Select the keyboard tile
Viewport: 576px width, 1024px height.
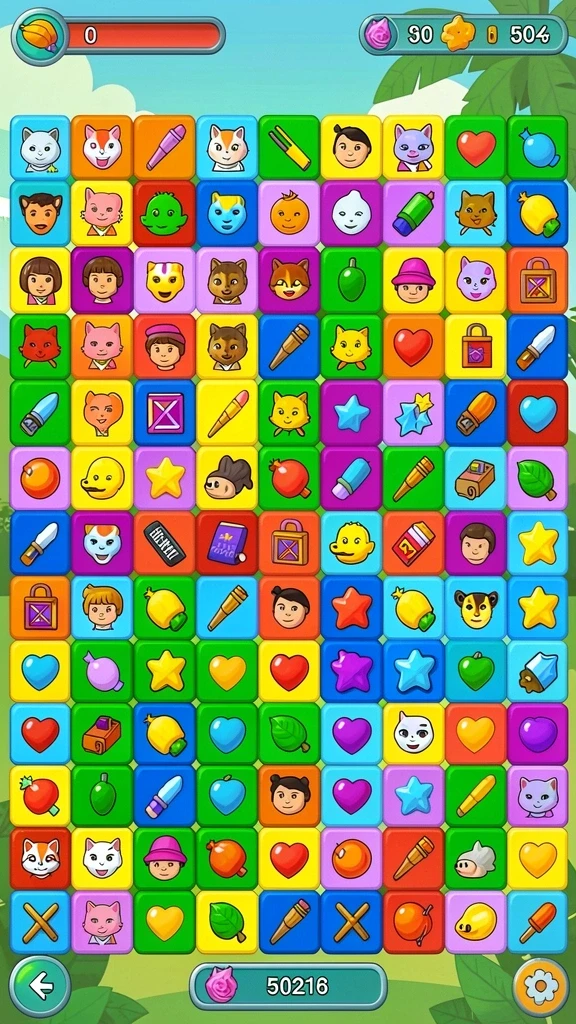pyautogui.click(x=165, y=542)
